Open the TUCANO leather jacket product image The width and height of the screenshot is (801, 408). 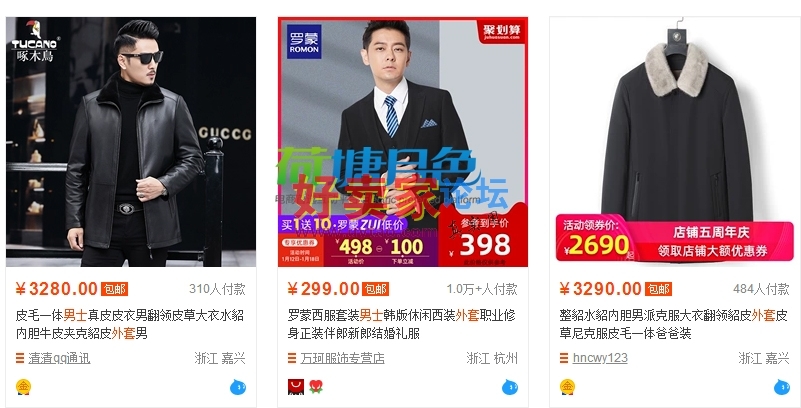(x=130, y=140)
